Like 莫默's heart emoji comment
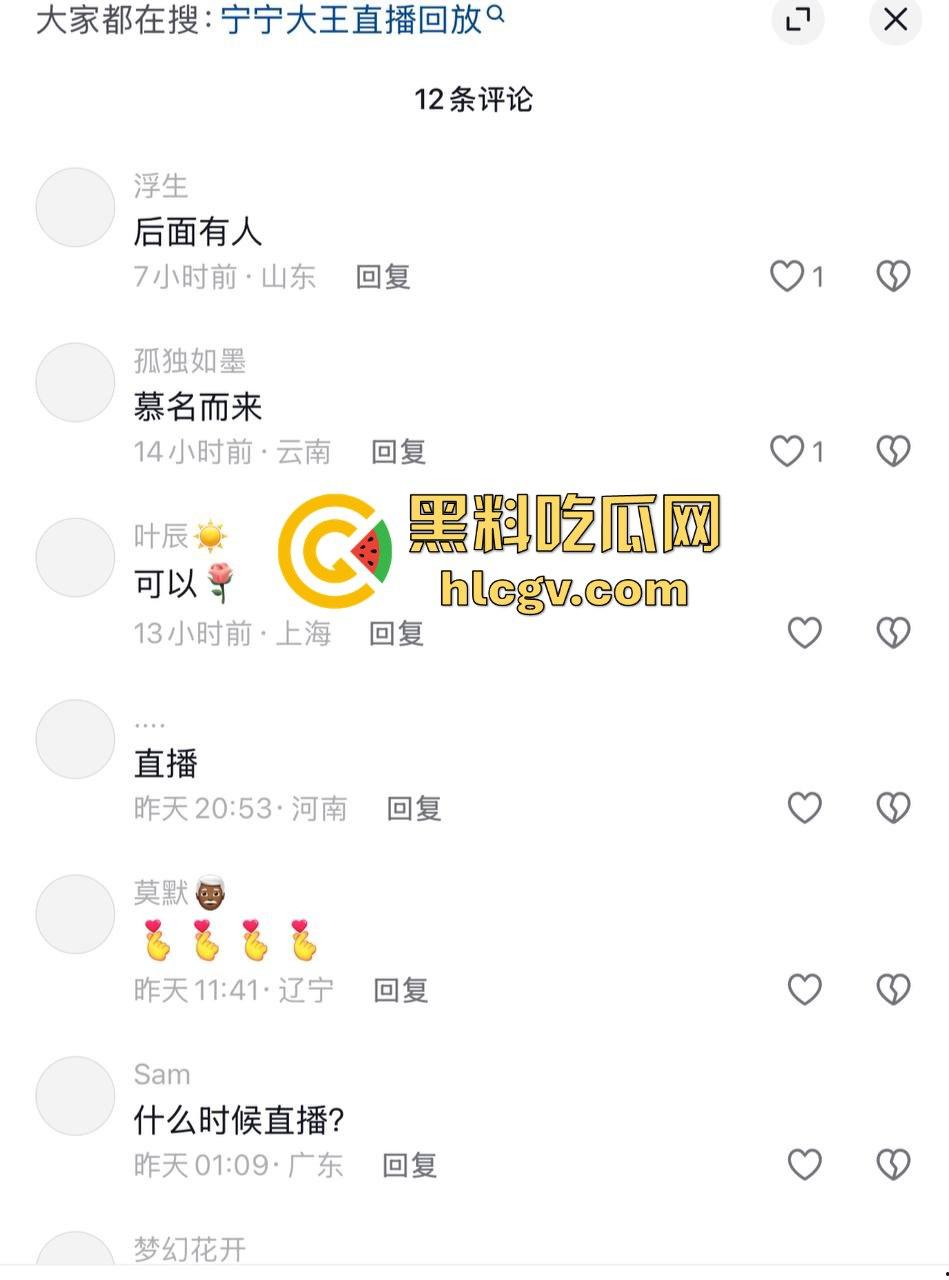Screen dimensions: 949x1280 pyautogui.click(x=805, y=990)
